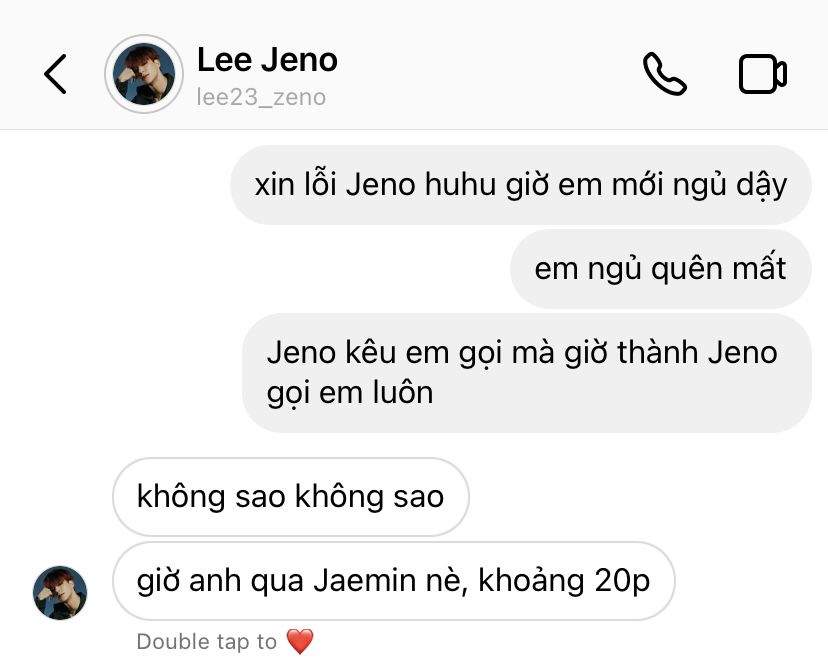The image size is (828, 669).
Task: Start a video call with Lee Jeno
Action: [762, 75]
